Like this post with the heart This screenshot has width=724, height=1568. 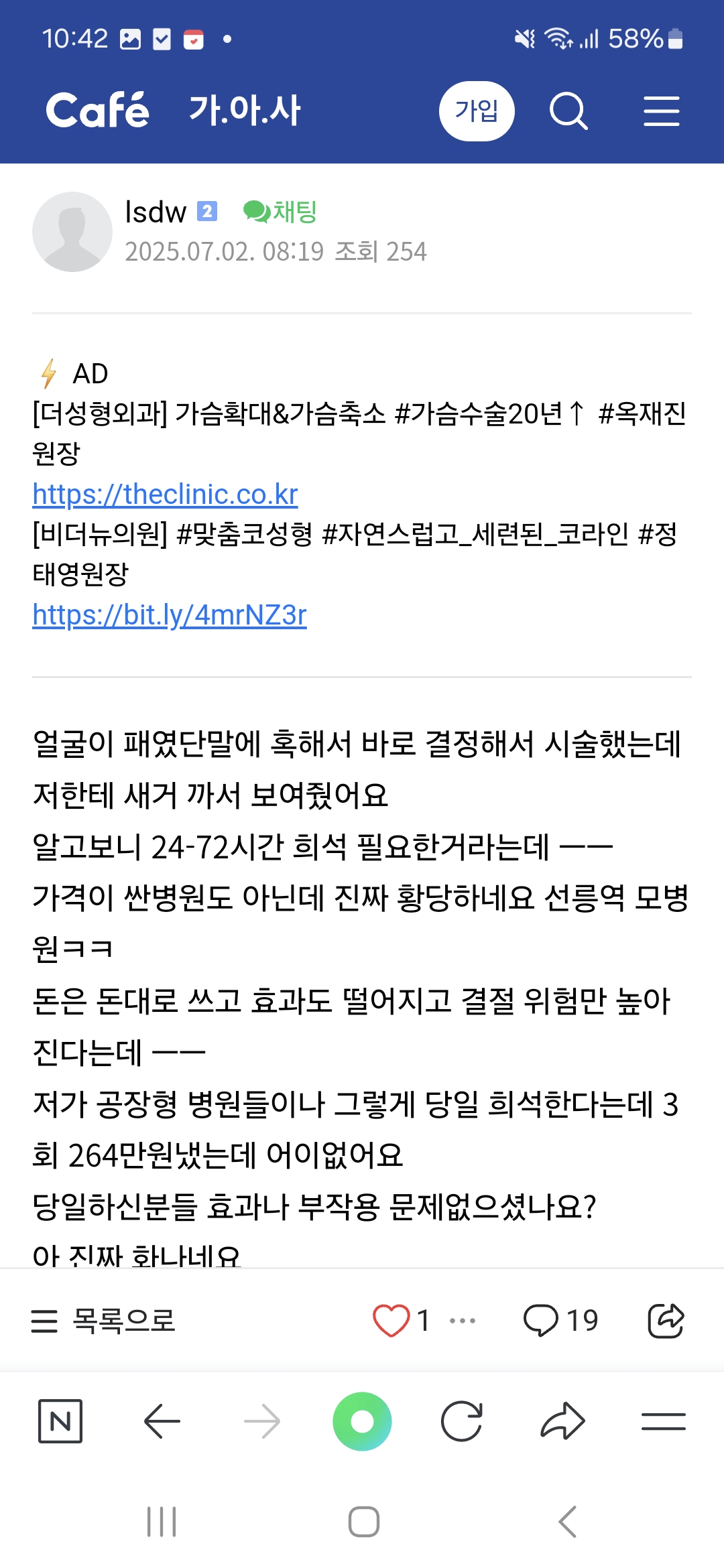pyautogui.click(x=391, y=1321)
